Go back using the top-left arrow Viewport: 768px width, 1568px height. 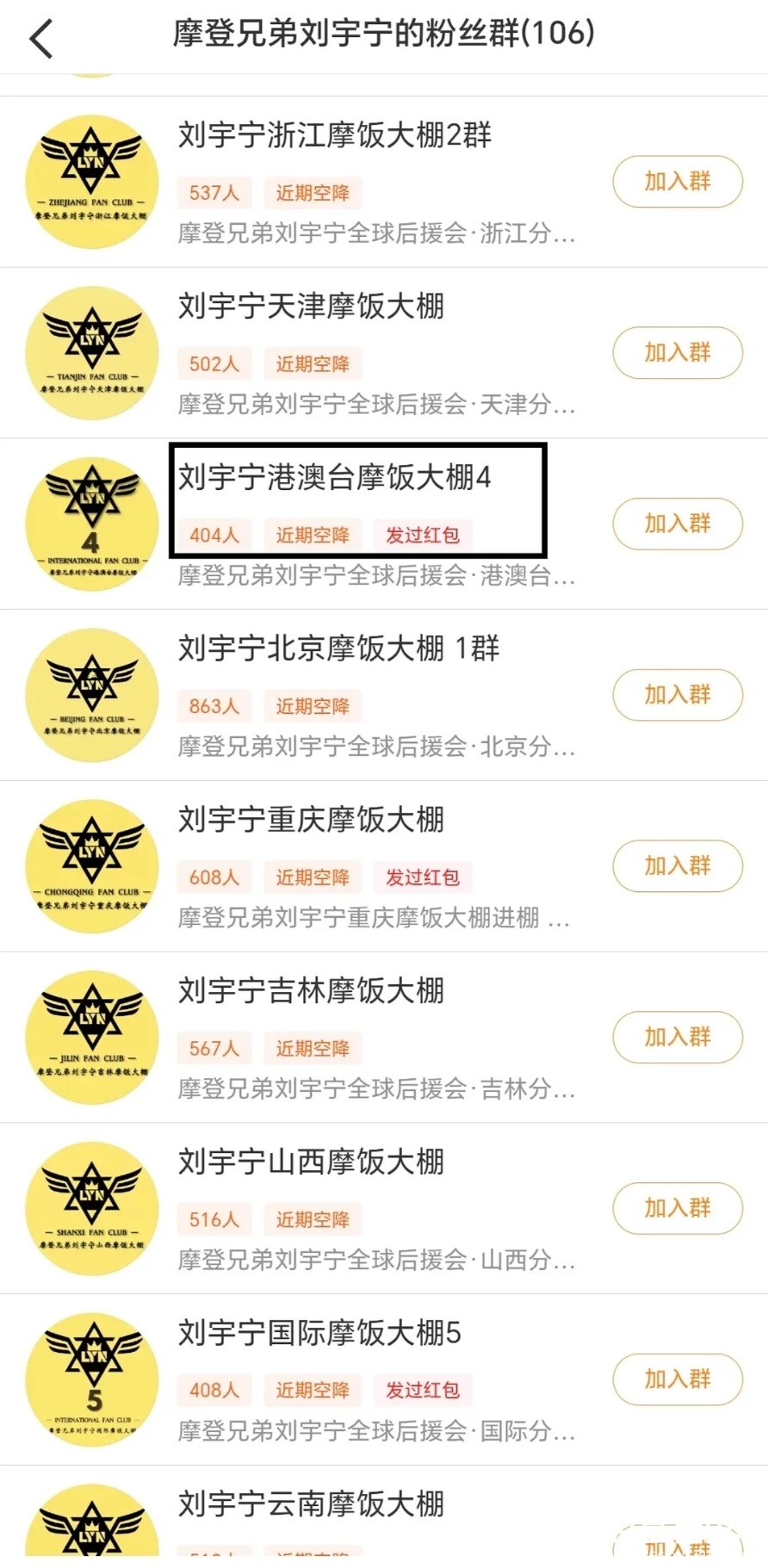[x=41, y=39]
